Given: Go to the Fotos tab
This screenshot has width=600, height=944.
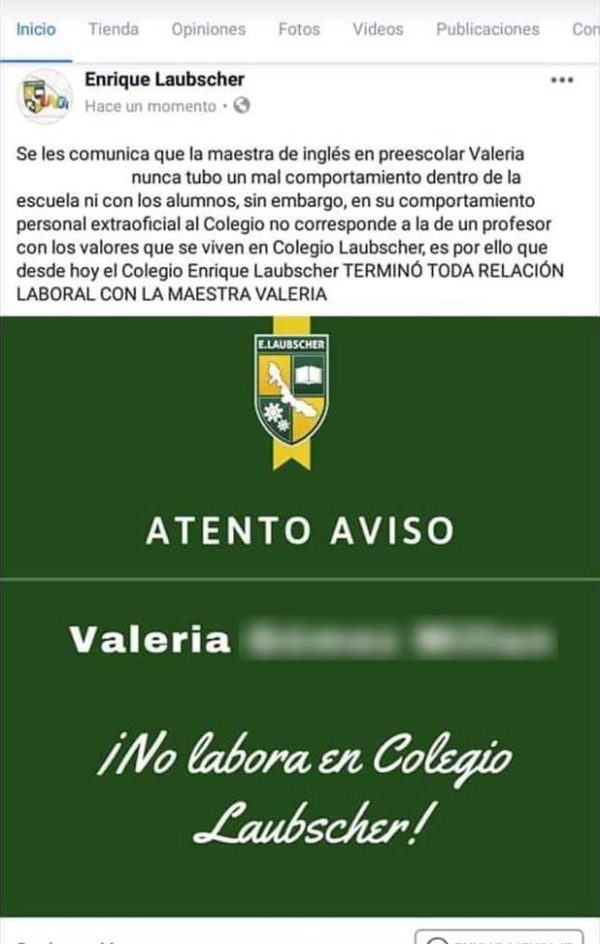Looking at the screenshot, I should (x=299, y=29).
